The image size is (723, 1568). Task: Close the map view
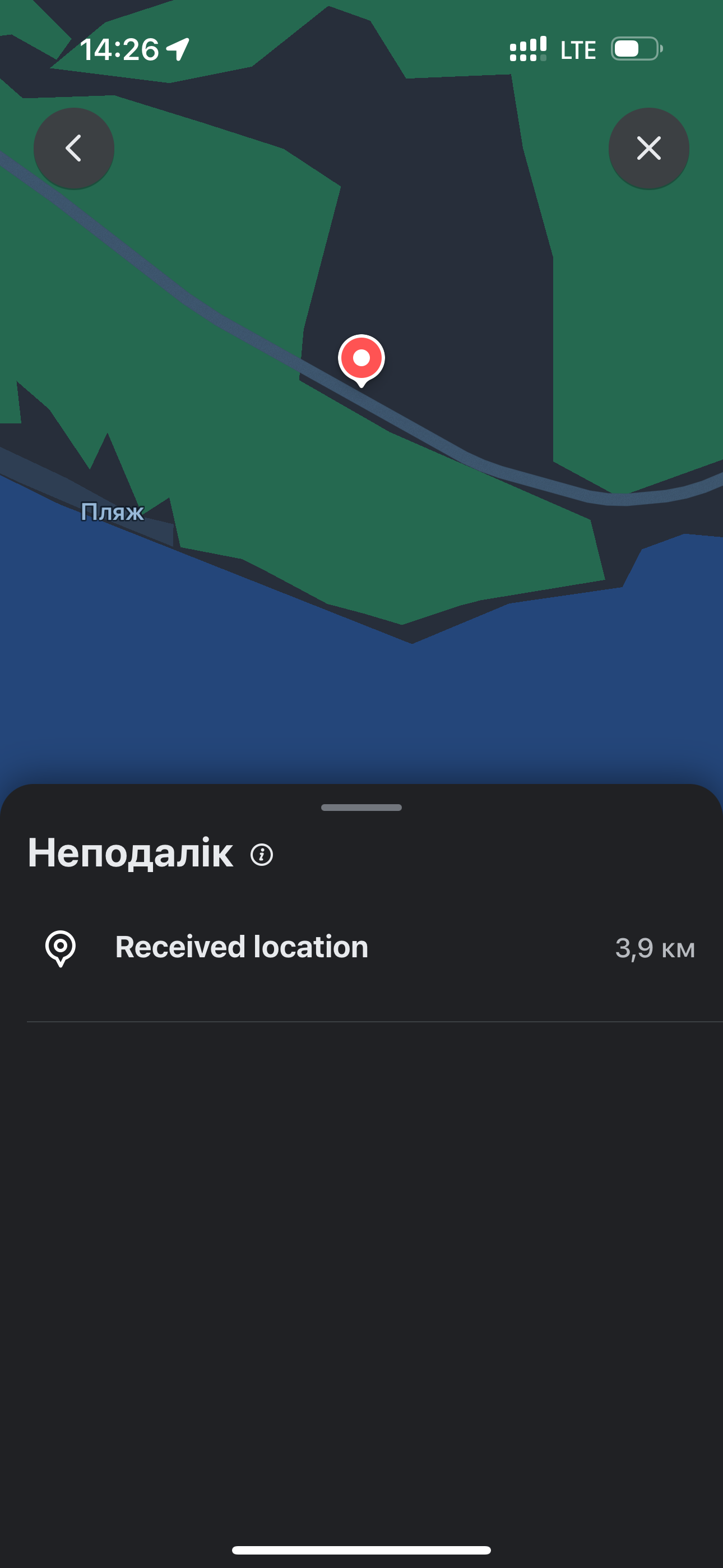coord(648,149)
